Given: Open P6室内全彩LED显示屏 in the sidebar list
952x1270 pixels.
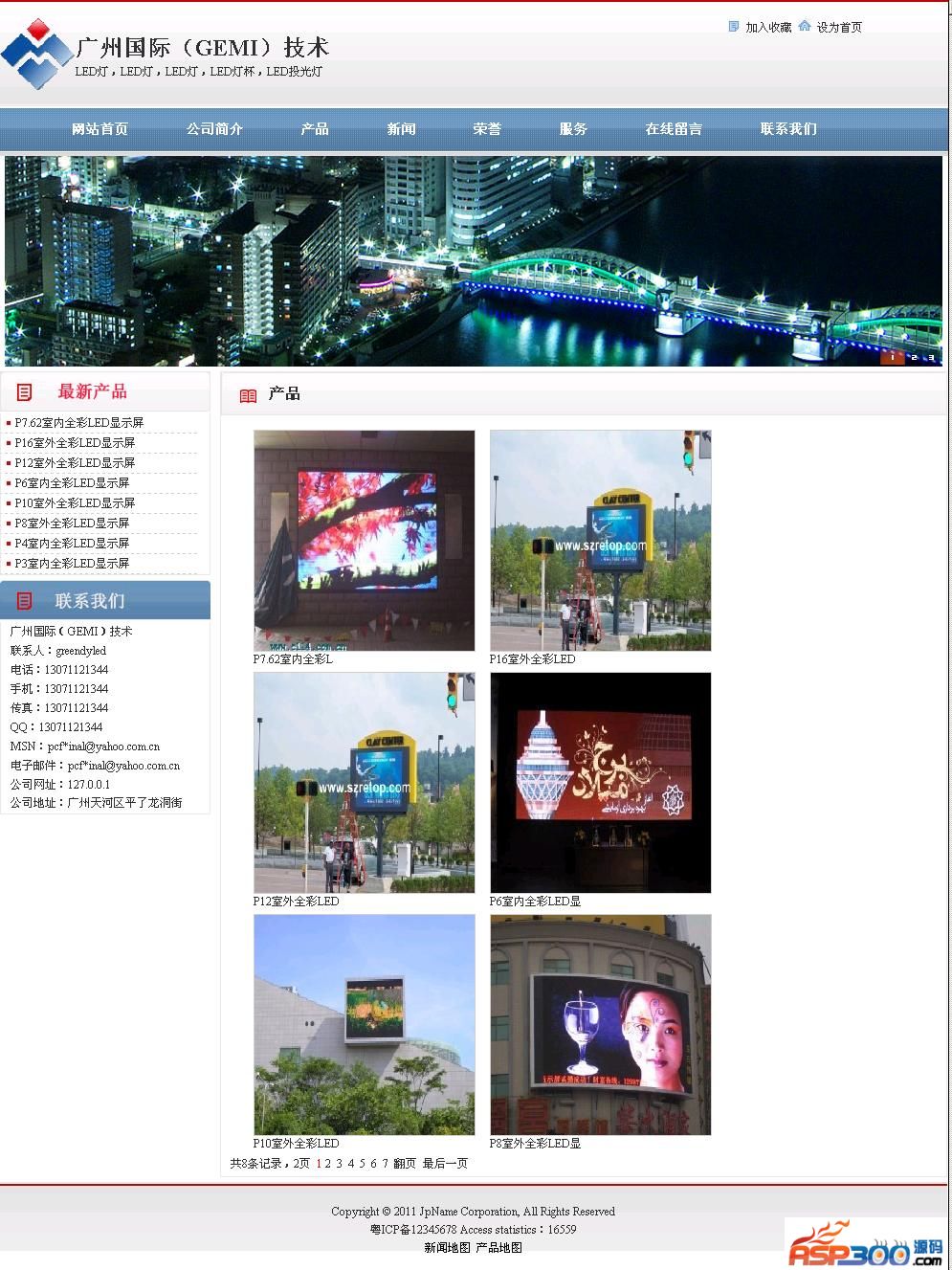Looking at the screenshot, I should pos(72,483).
